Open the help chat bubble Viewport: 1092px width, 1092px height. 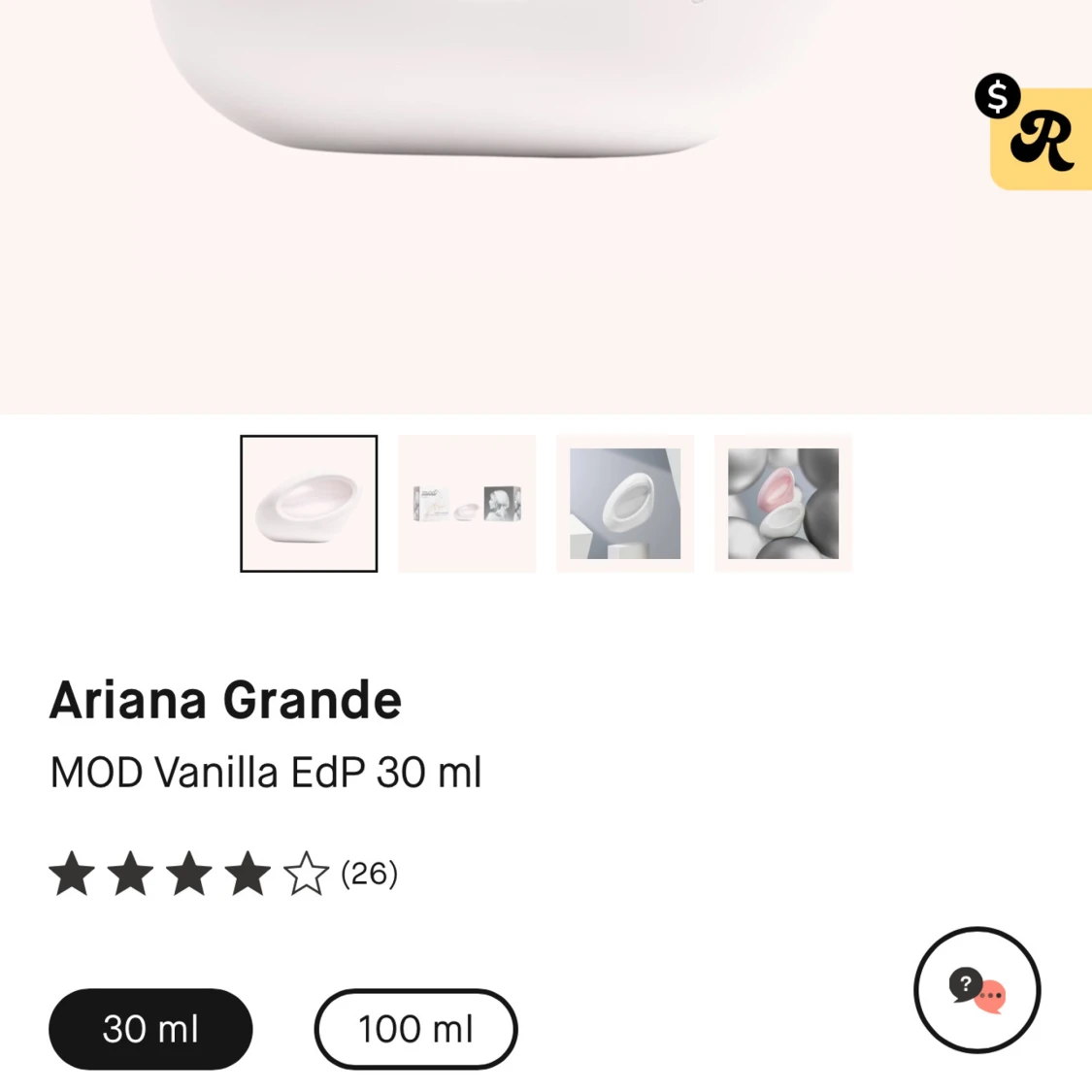(976, 990)
